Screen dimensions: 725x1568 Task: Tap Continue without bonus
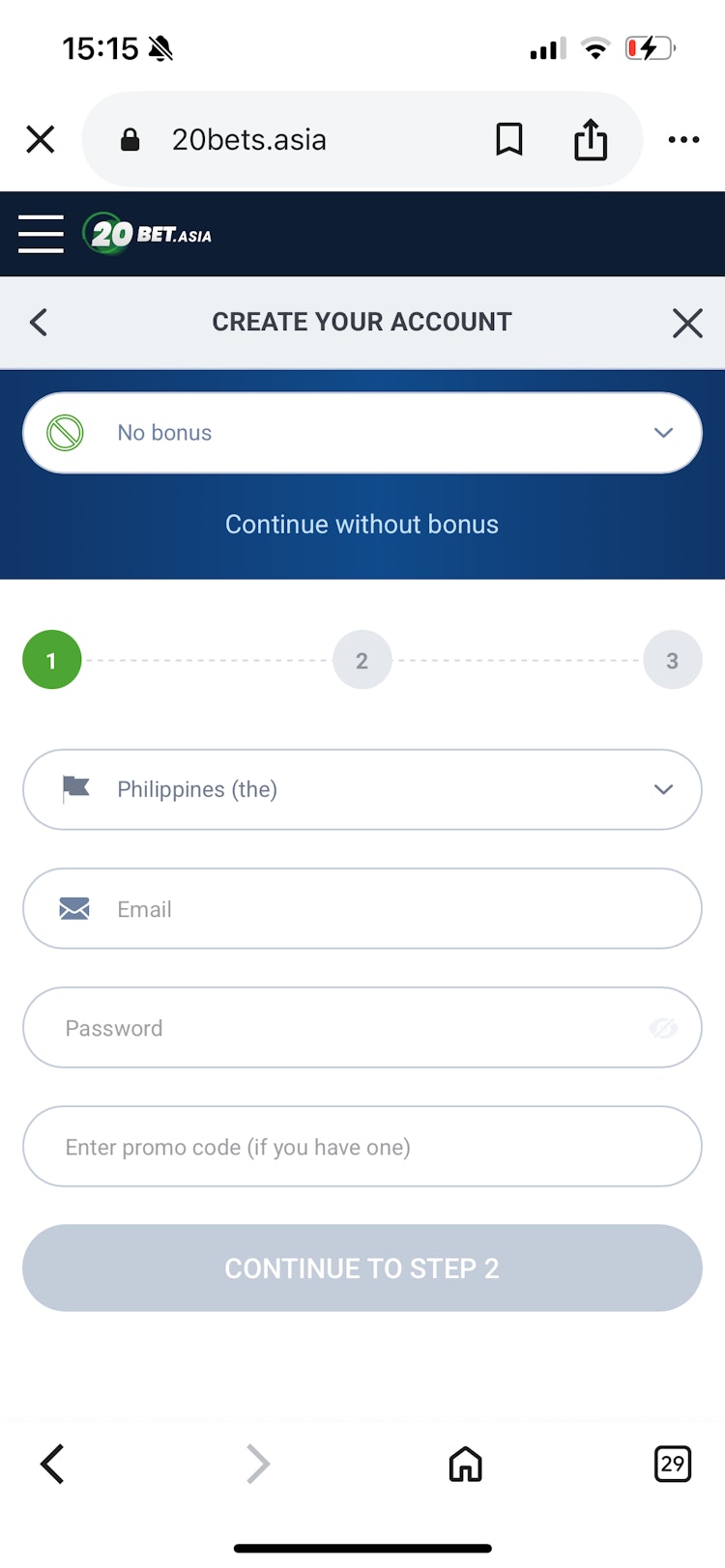point(362,525)
